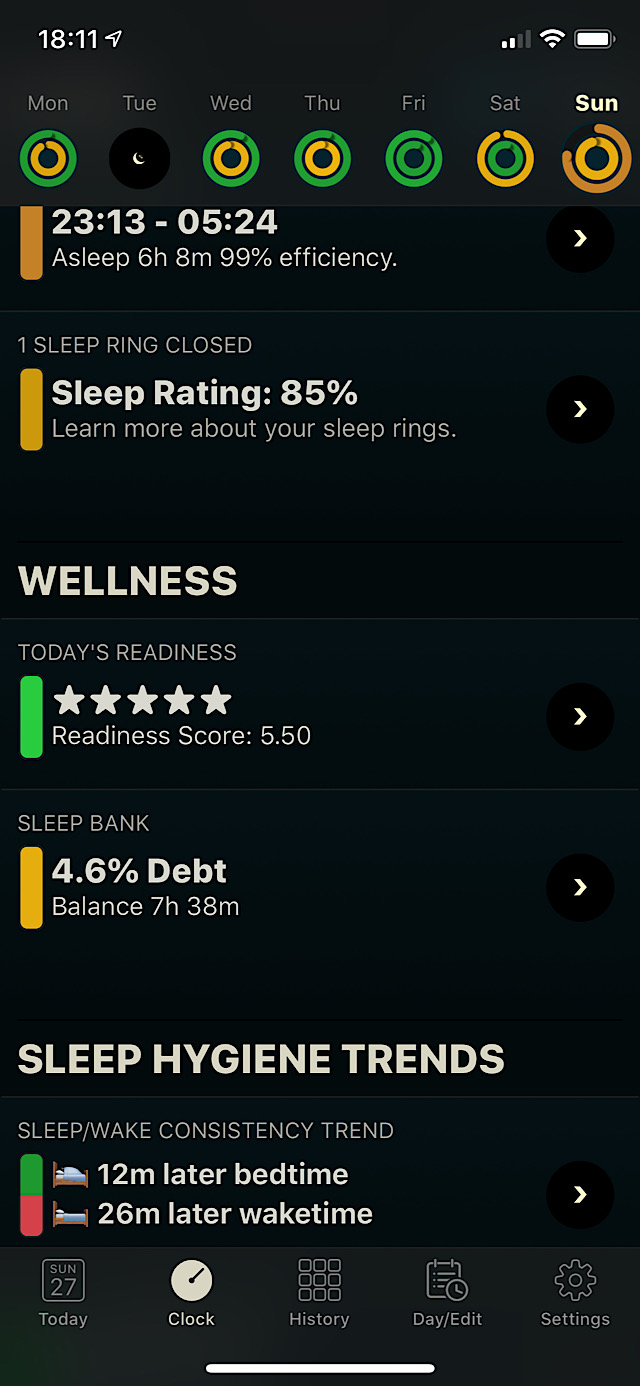Viewport: 640px width, 1386px height.
Task: Open the Settings tab
Action: pos(575,1292)
